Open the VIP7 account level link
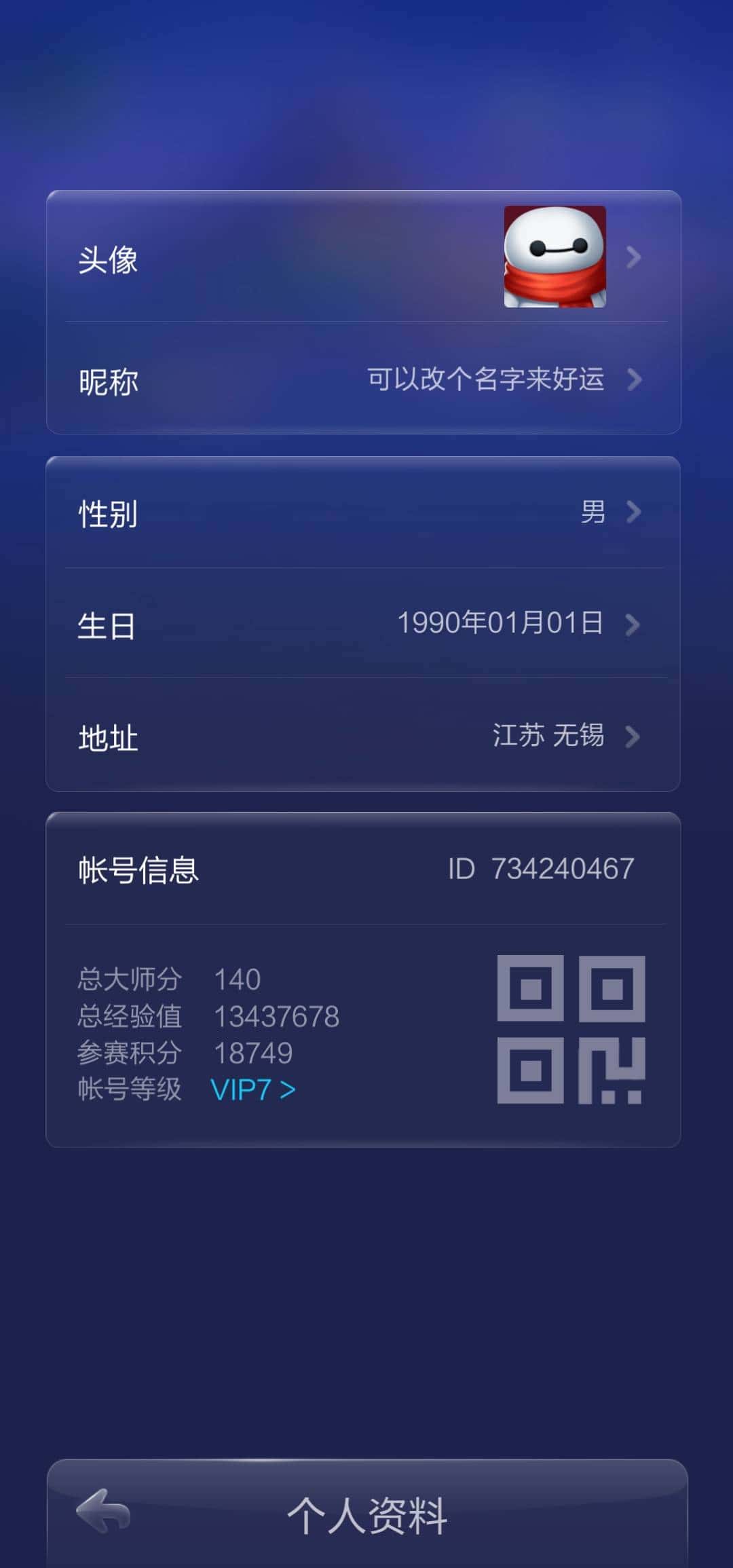This screenshot has height=1568, width=733. pos(250,1087)
